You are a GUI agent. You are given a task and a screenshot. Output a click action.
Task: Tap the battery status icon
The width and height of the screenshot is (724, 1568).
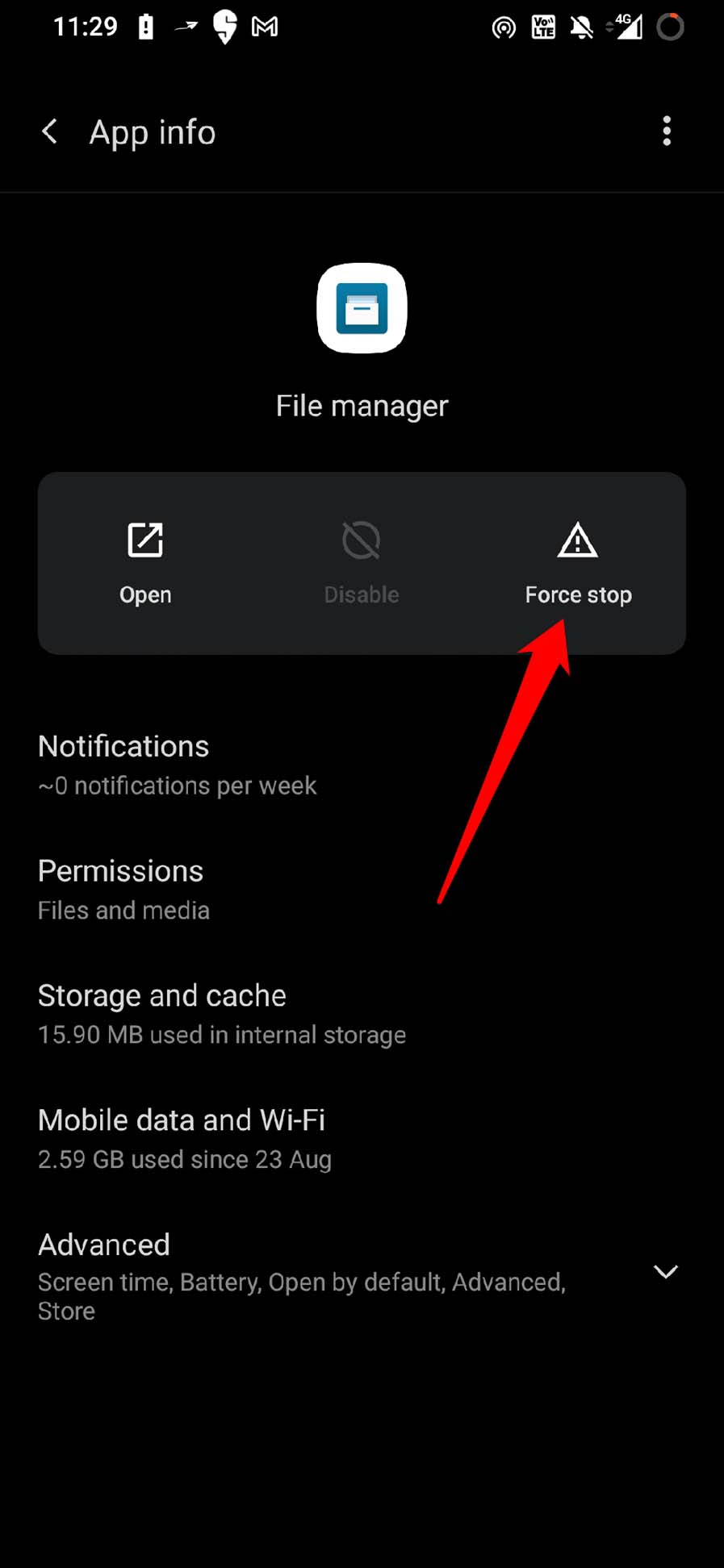pyautogui.click(x=145, y=27)
